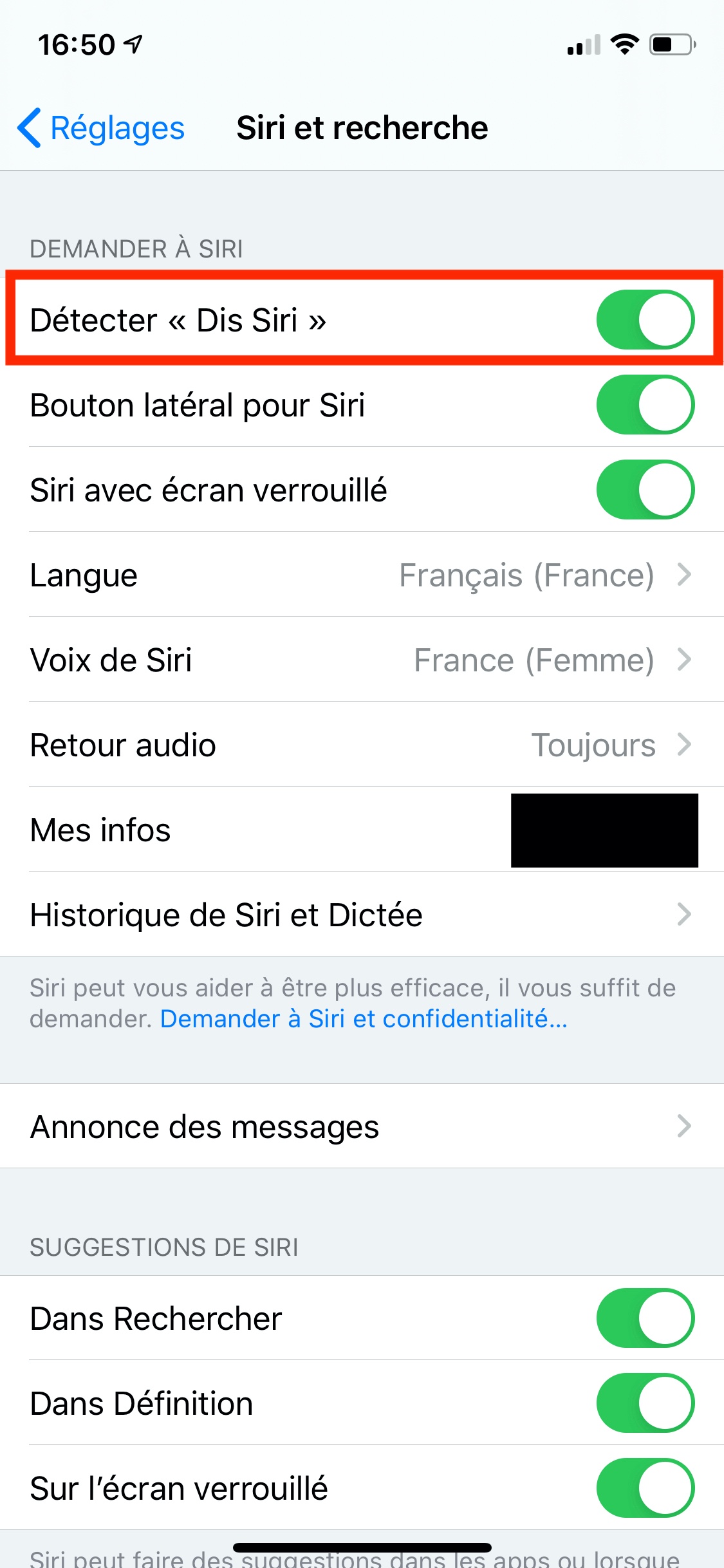Open Voix de Siri options

pos(362,660)
